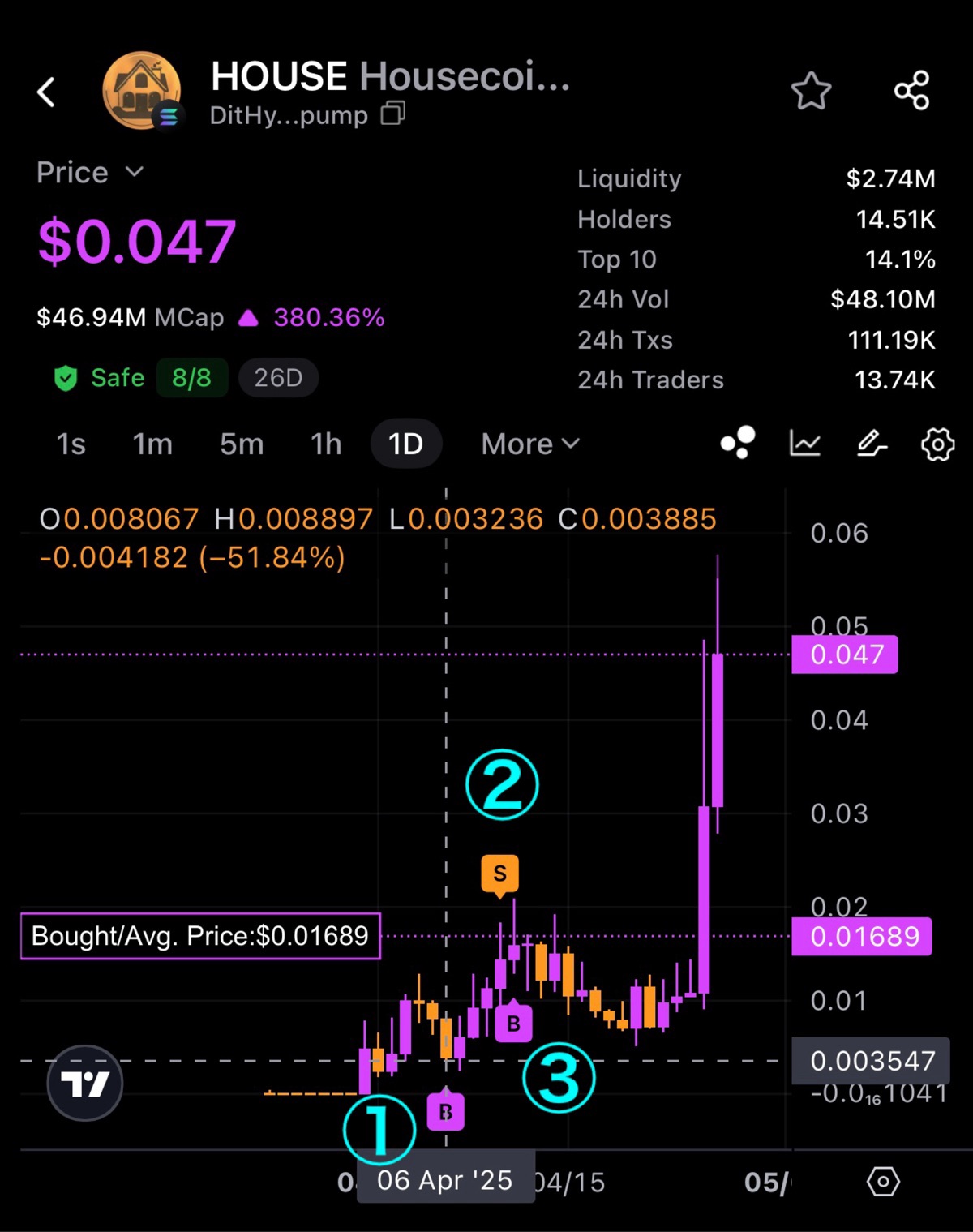
Task: Open the Safe 8/8 security check
Action: [x=134, y=378]
